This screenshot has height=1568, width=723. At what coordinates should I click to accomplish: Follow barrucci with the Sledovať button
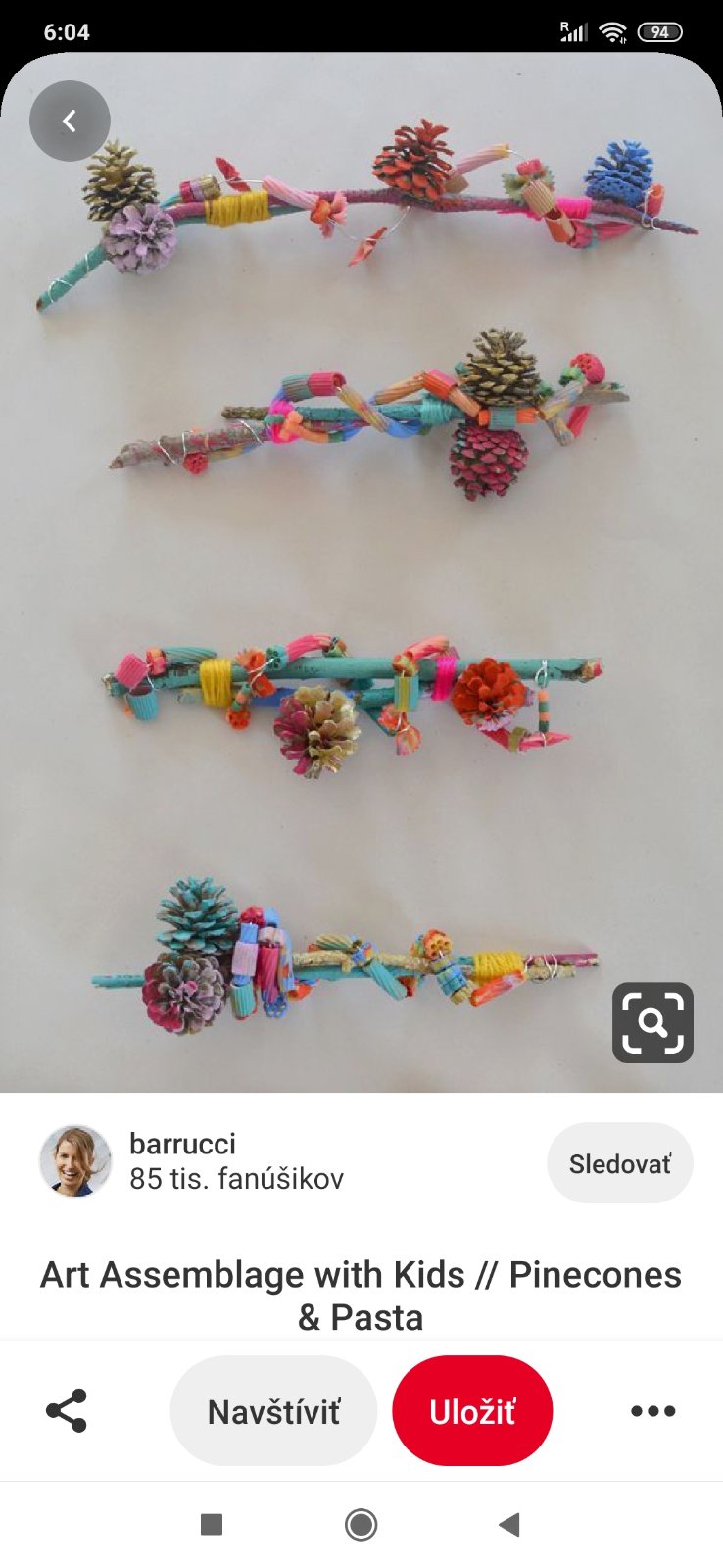[619, 1163]
